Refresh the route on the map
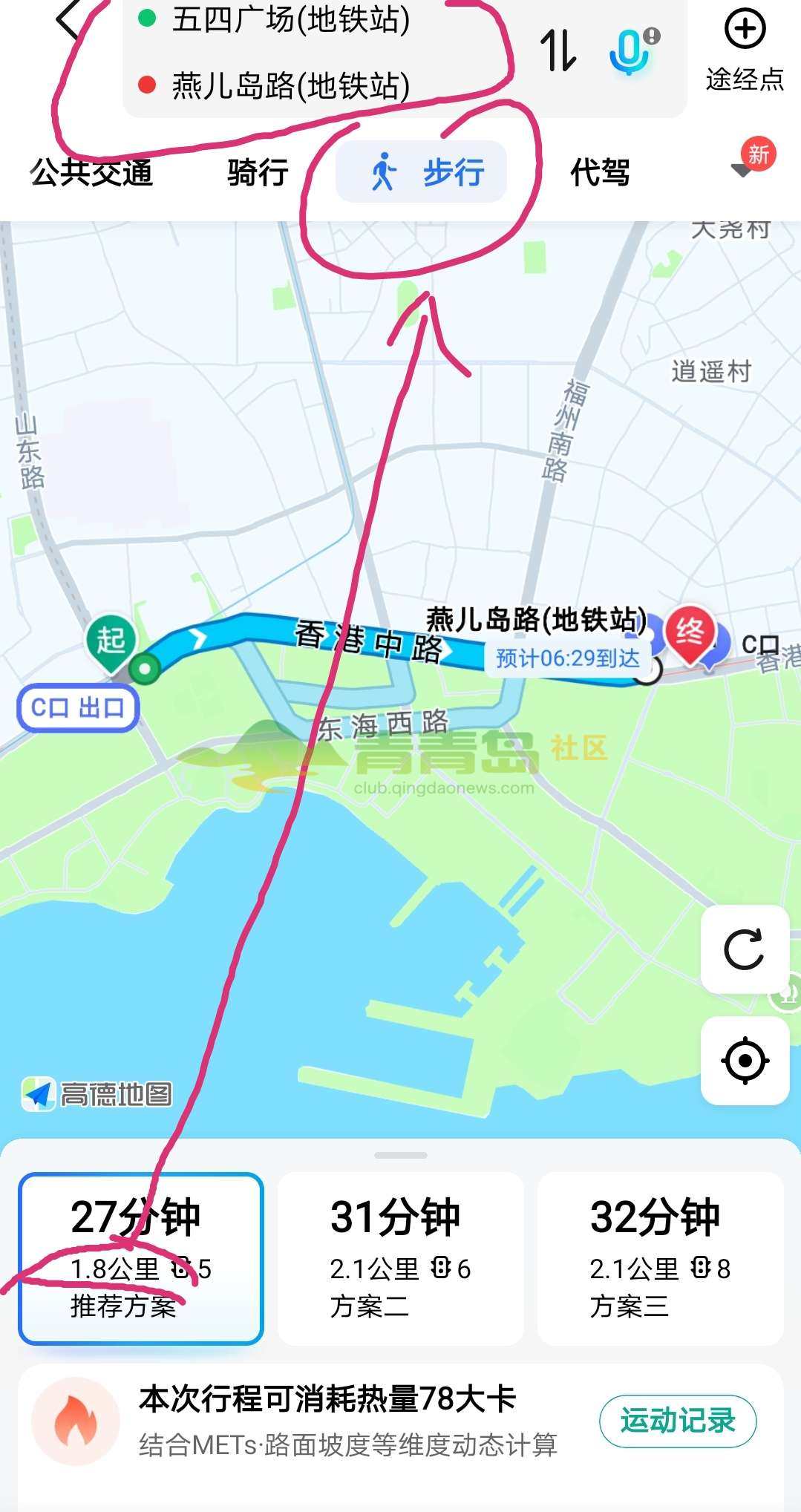The height and width of the screenshot is (1512, 801). [x=745, y=949]
